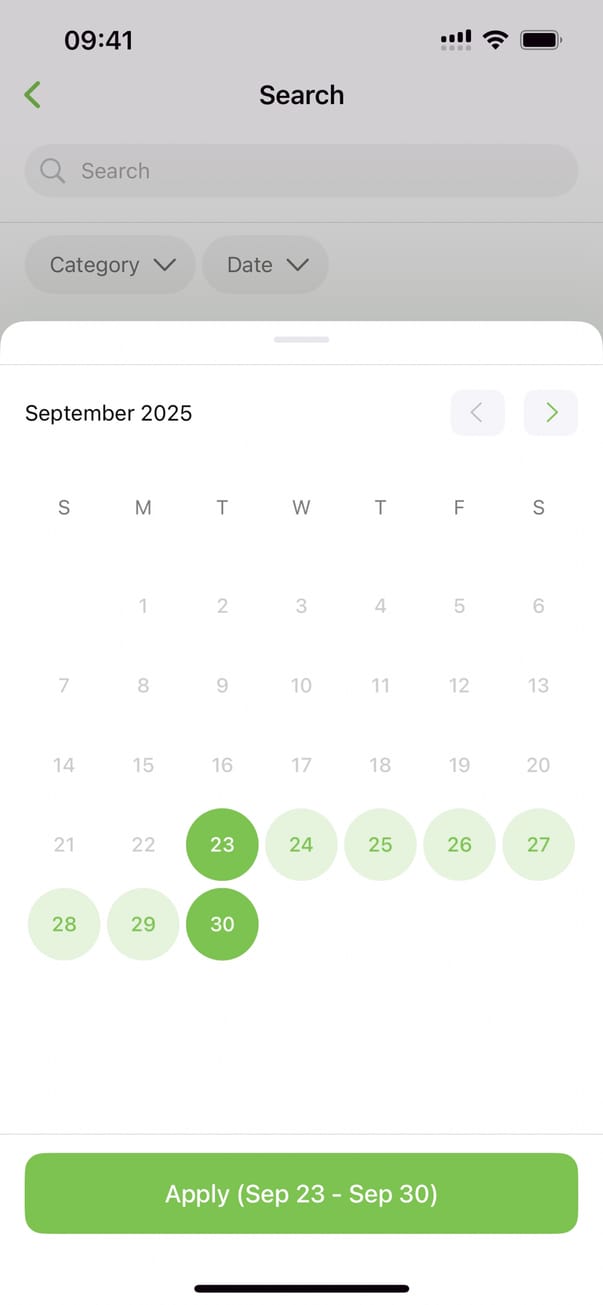Go to the next month
Screen dimensions: 603x1305
[x=551, y=413]
